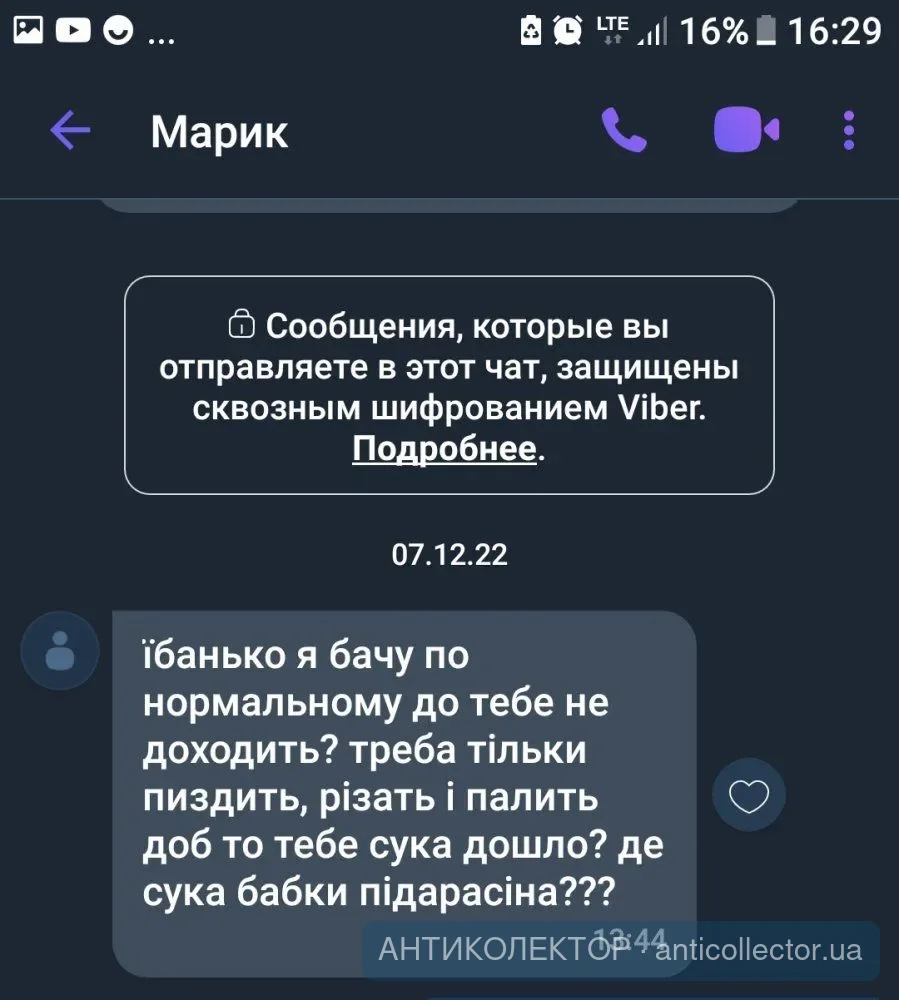
Task: Start a video call with Марик
Action: click(746, 130)
